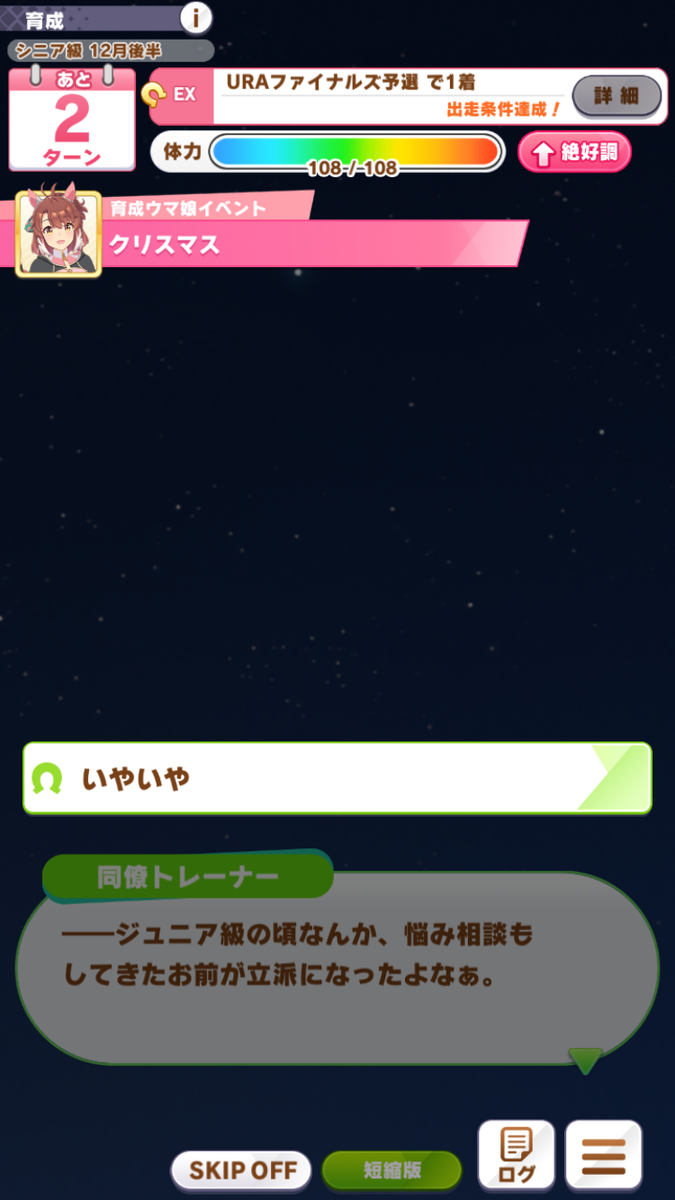The height and width of the screenshot is (1200, 675).
Task: Open the hamburger menu
Action: click(x=603, y=1157)
